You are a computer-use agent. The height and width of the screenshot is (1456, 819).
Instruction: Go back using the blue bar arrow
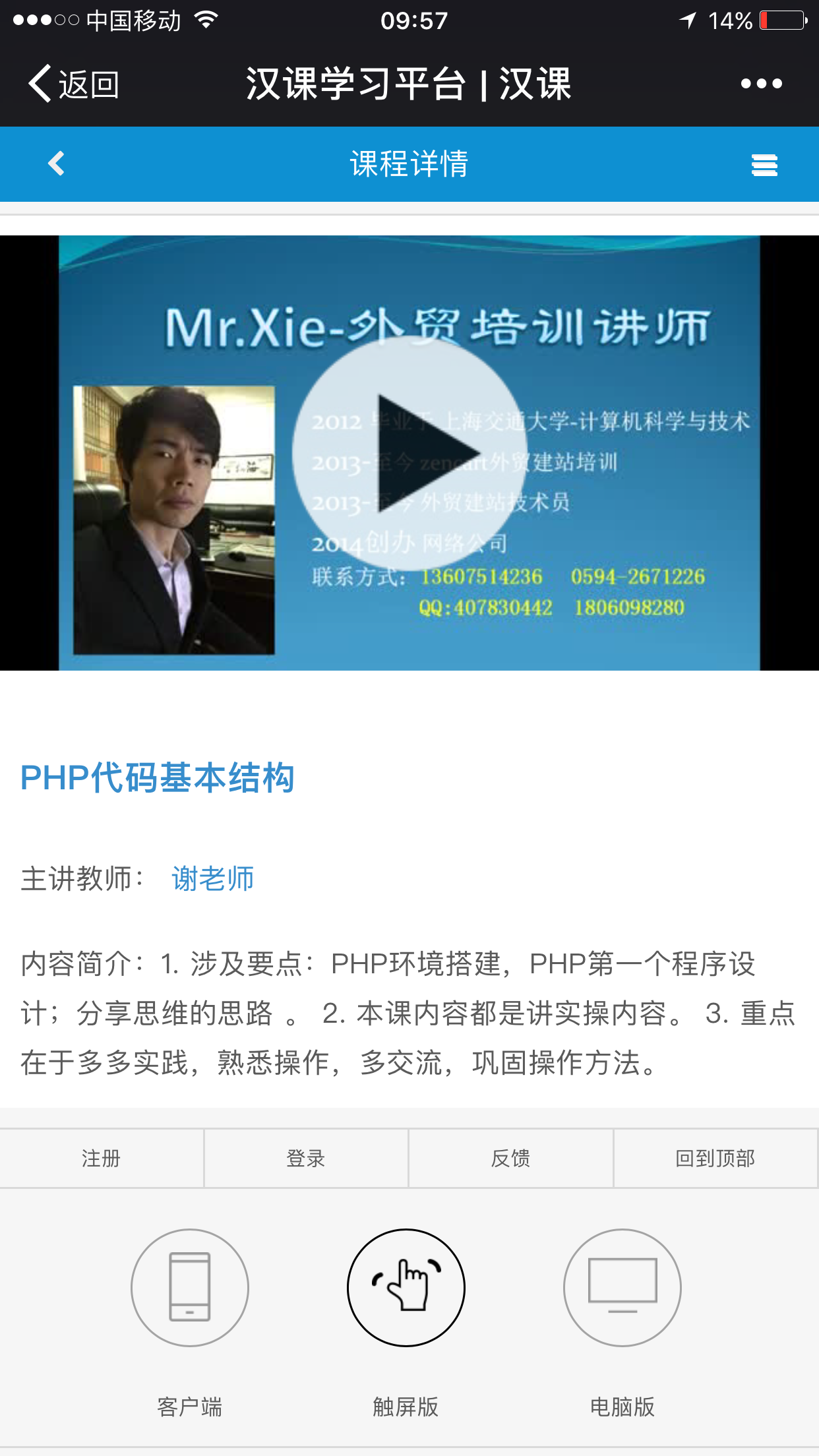57,164
